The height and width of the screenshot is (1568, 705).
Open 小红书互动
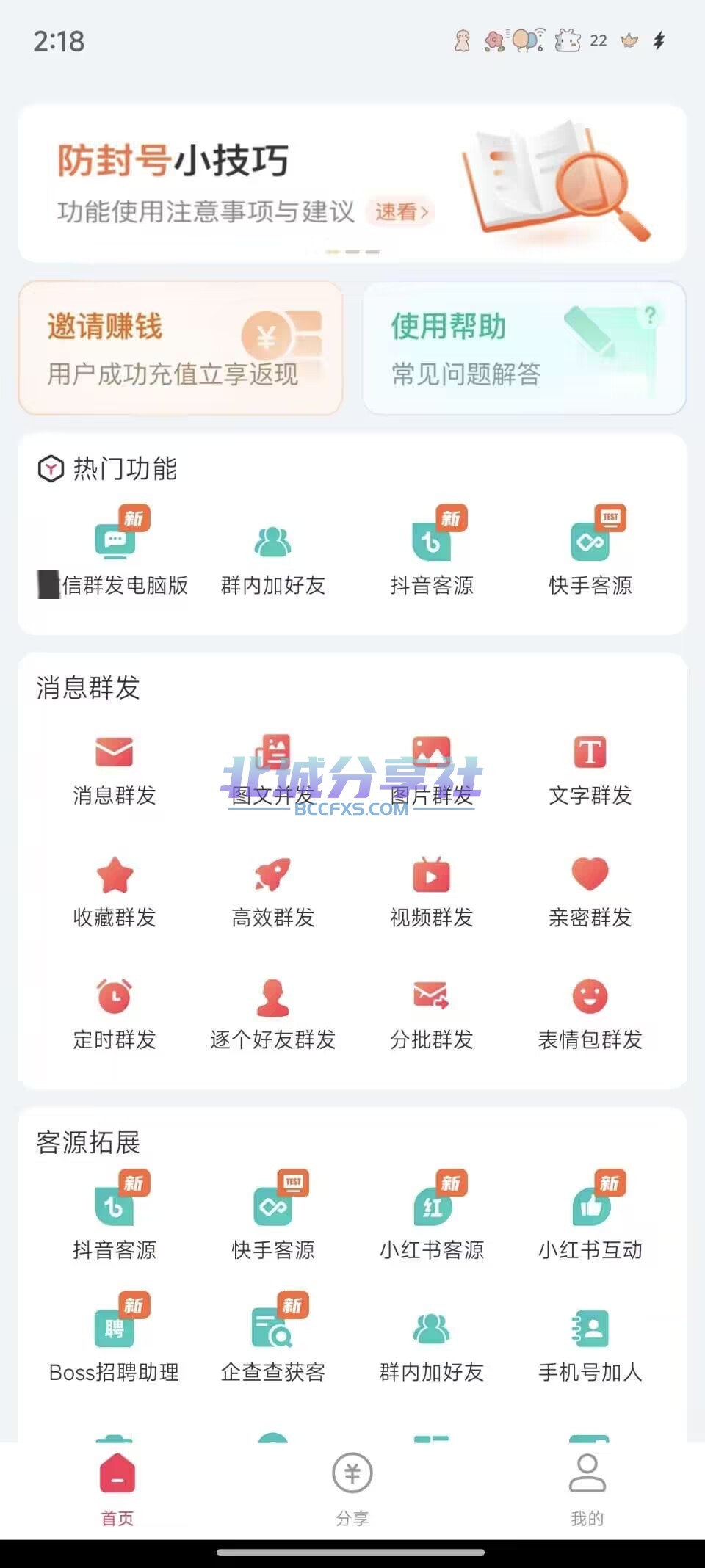click(x=590, y=1216)
